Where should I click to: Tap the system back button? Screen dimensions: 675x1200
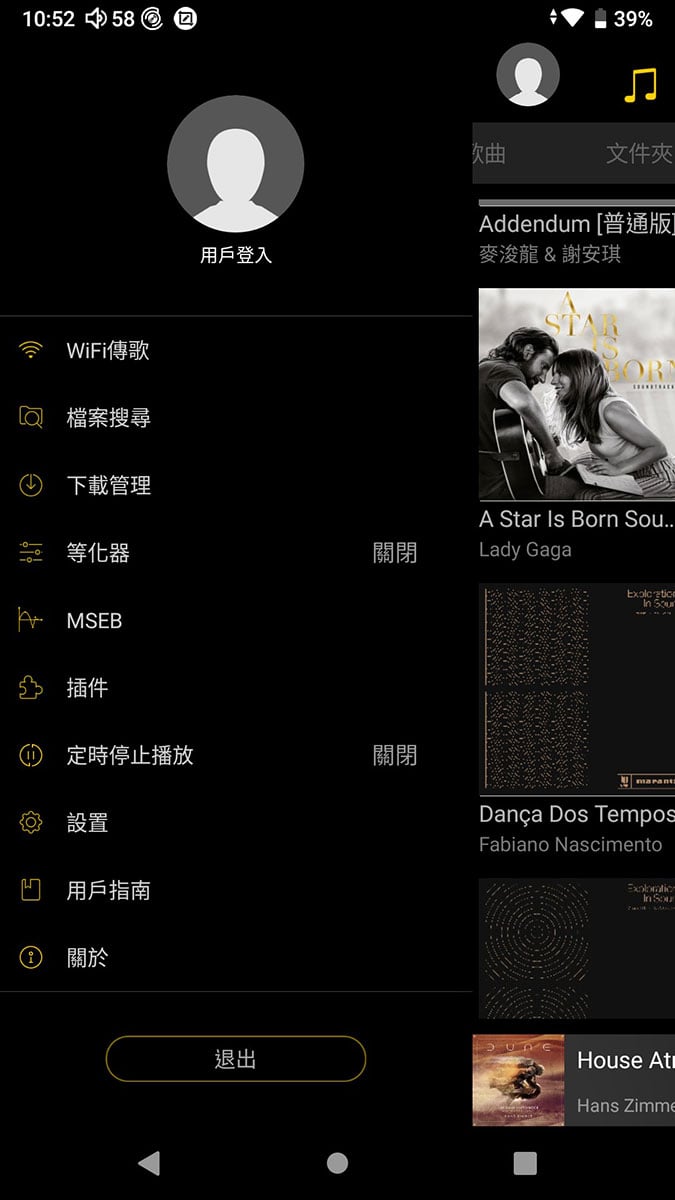point(149,1162)
